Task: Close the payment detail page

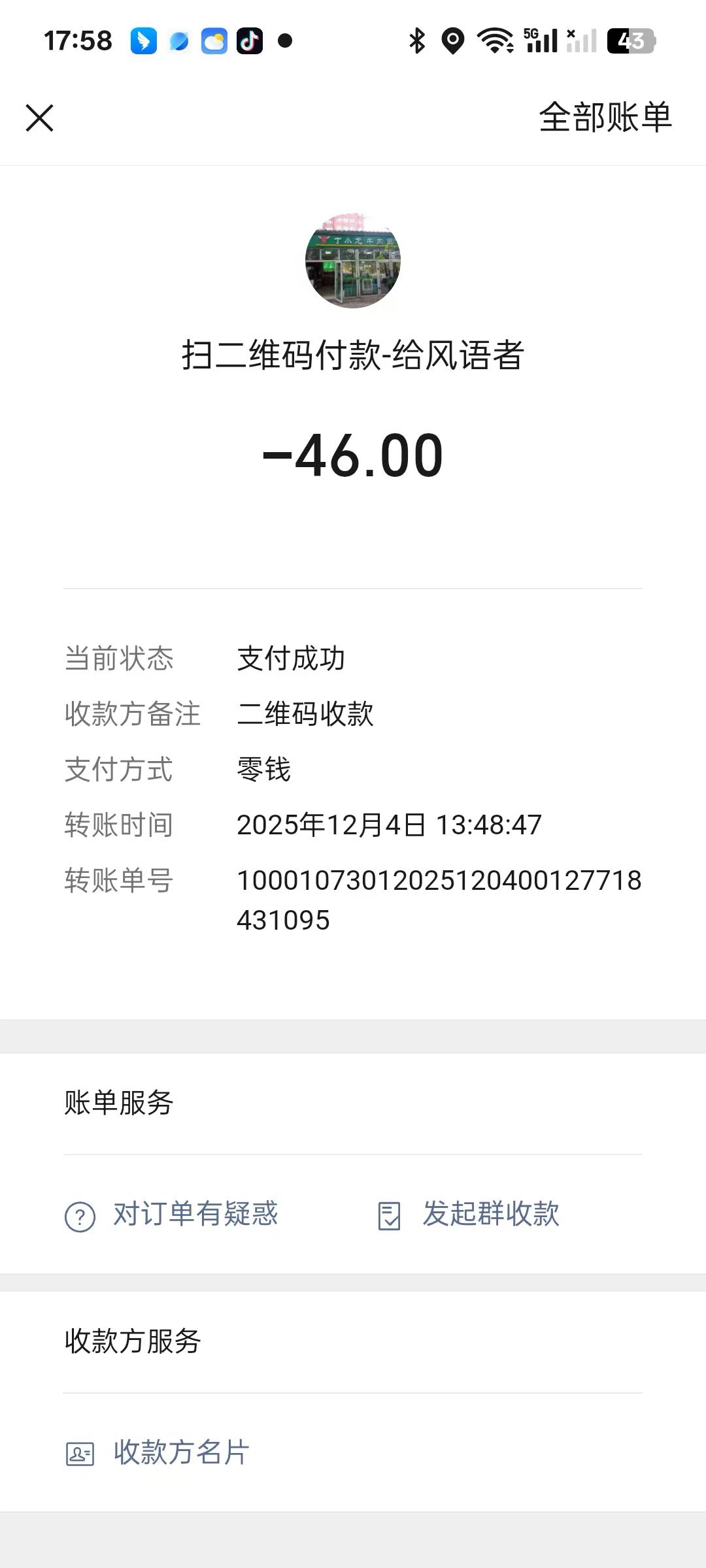Action: point(39,118)
